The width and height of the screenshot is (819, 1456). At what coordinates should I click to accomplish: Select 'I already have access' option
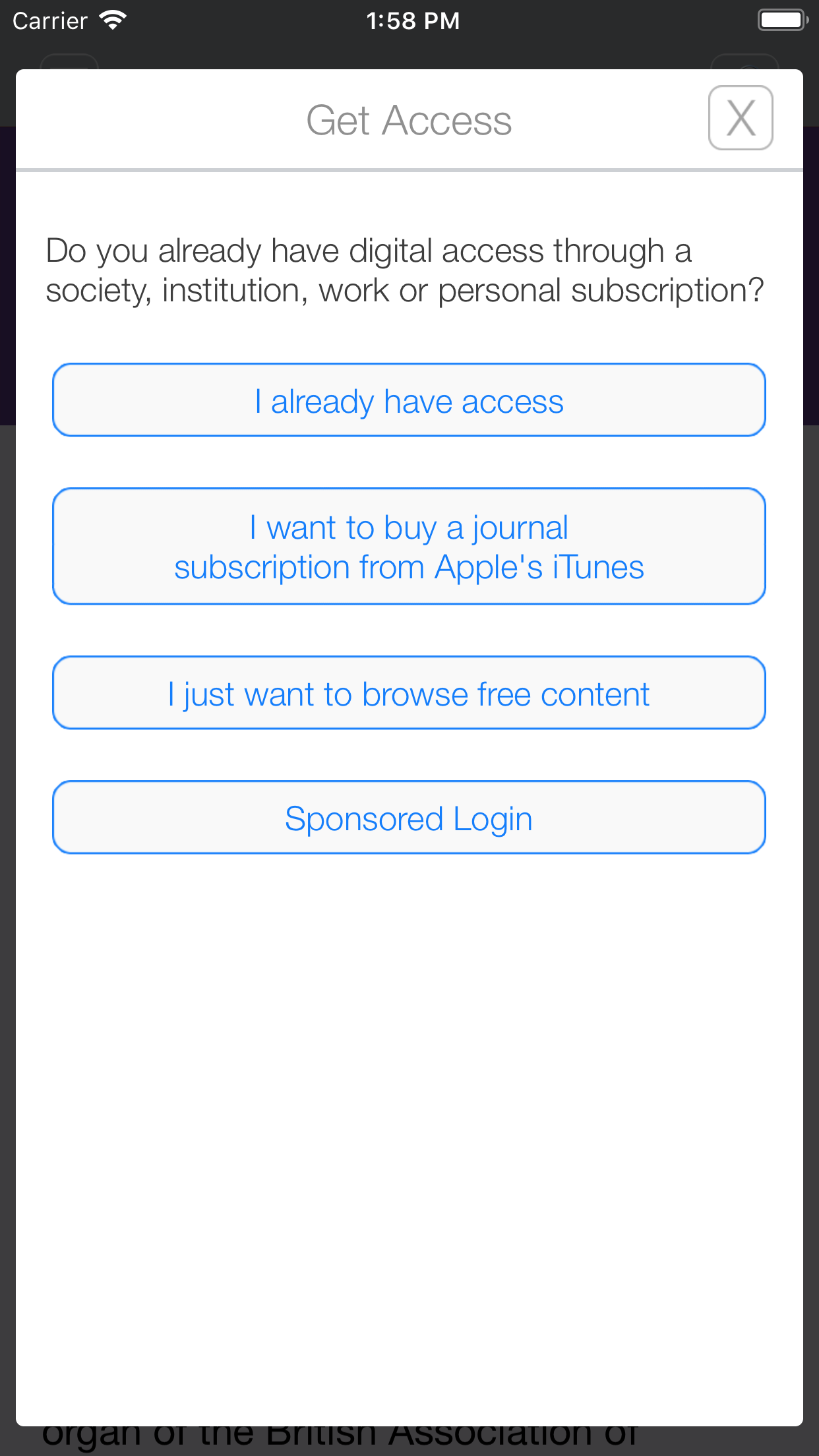point(409,400)
